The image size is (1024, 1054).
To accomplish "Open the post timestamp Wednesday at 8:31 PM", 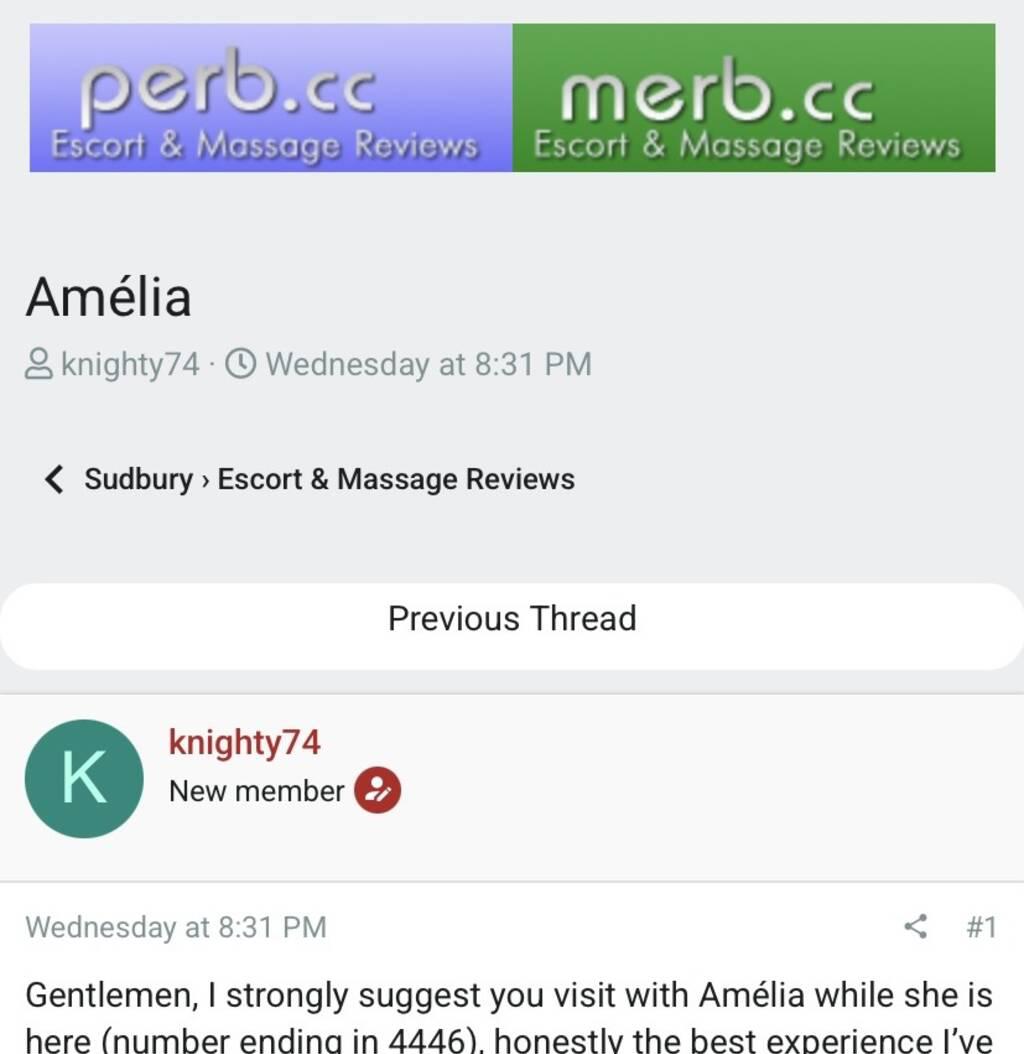I will 176,927.
